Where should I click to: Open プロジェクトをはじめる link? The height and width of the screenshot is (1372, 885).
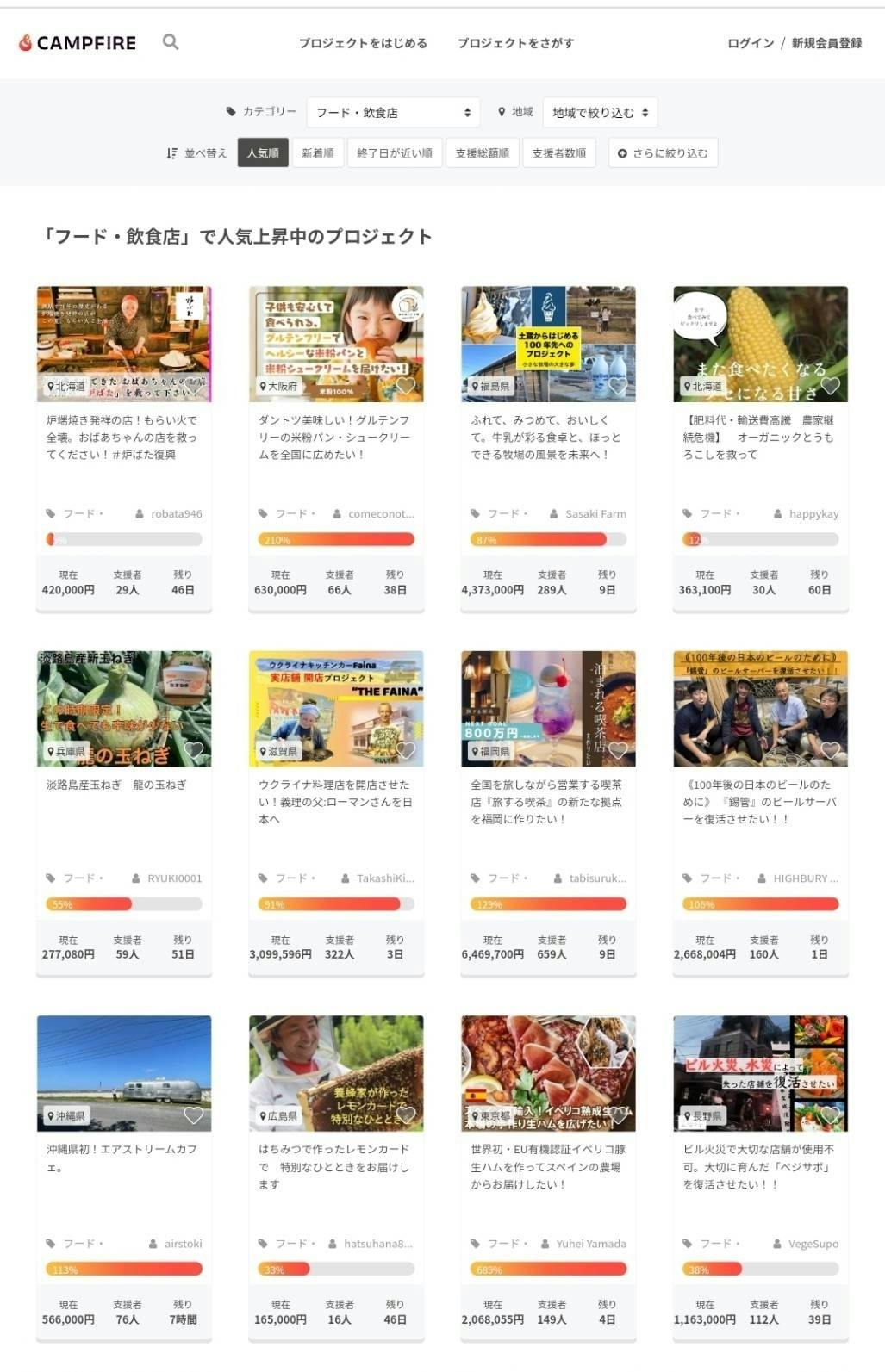pos(363,43)
